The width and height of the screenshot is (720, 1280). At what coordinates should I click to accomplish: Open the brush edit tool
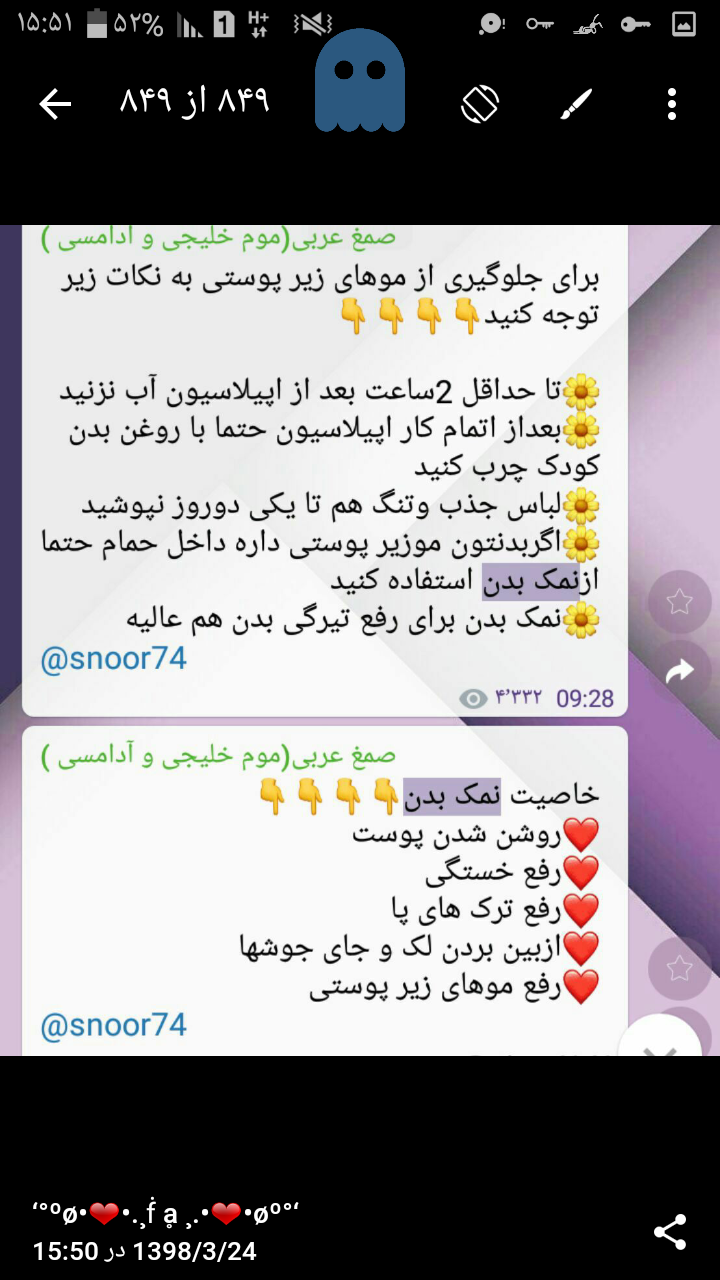click(576, 103)
